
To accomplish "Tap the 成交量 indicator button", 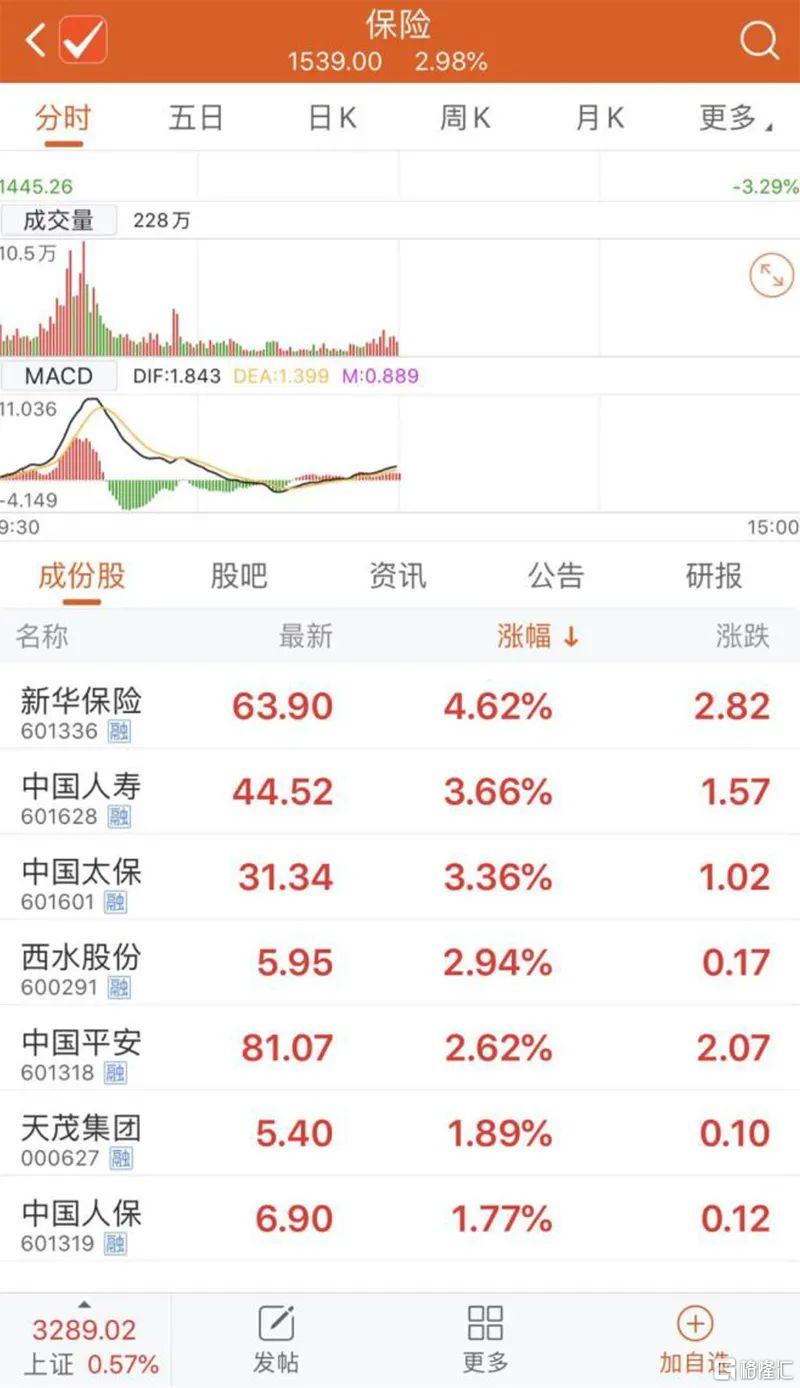I will [58, 220].
